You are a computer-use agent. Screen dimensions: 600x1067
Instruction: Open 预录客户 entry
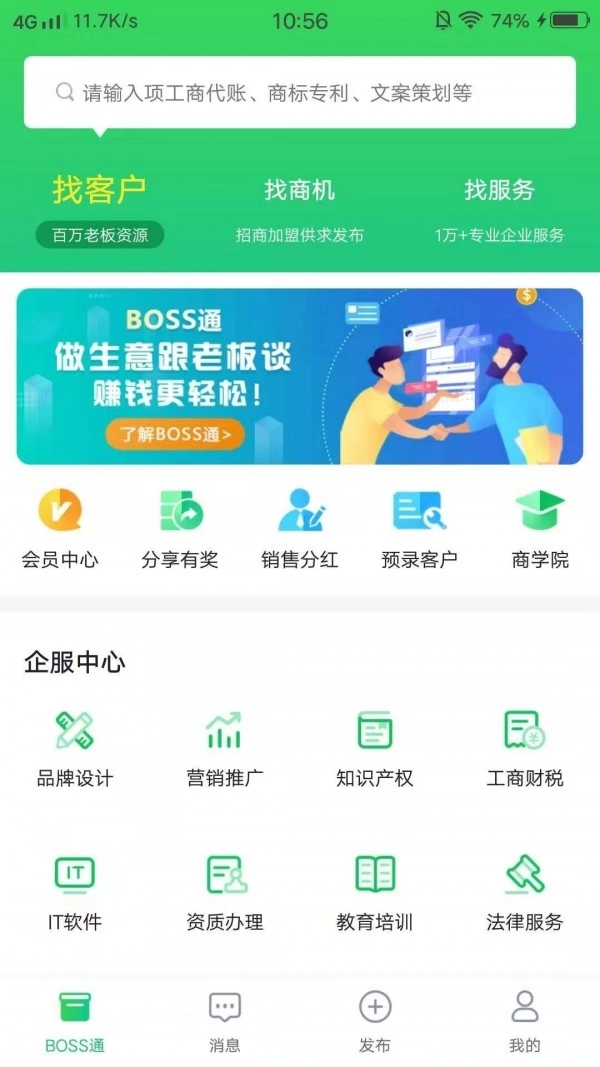420,527
